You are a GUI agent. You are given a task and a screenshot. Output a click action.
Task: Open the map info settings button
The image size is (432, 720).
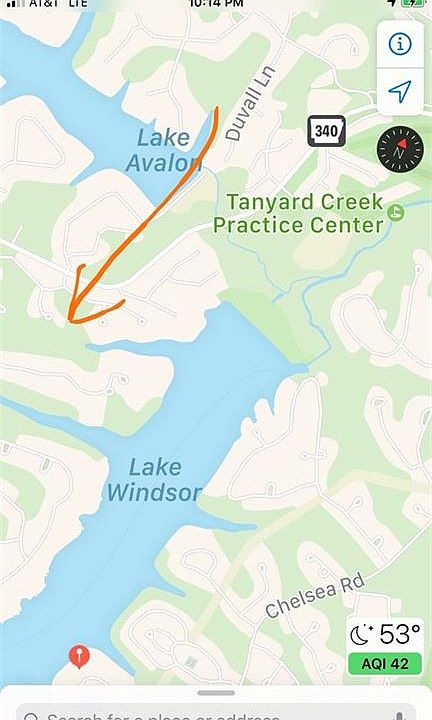pos(400,45)
